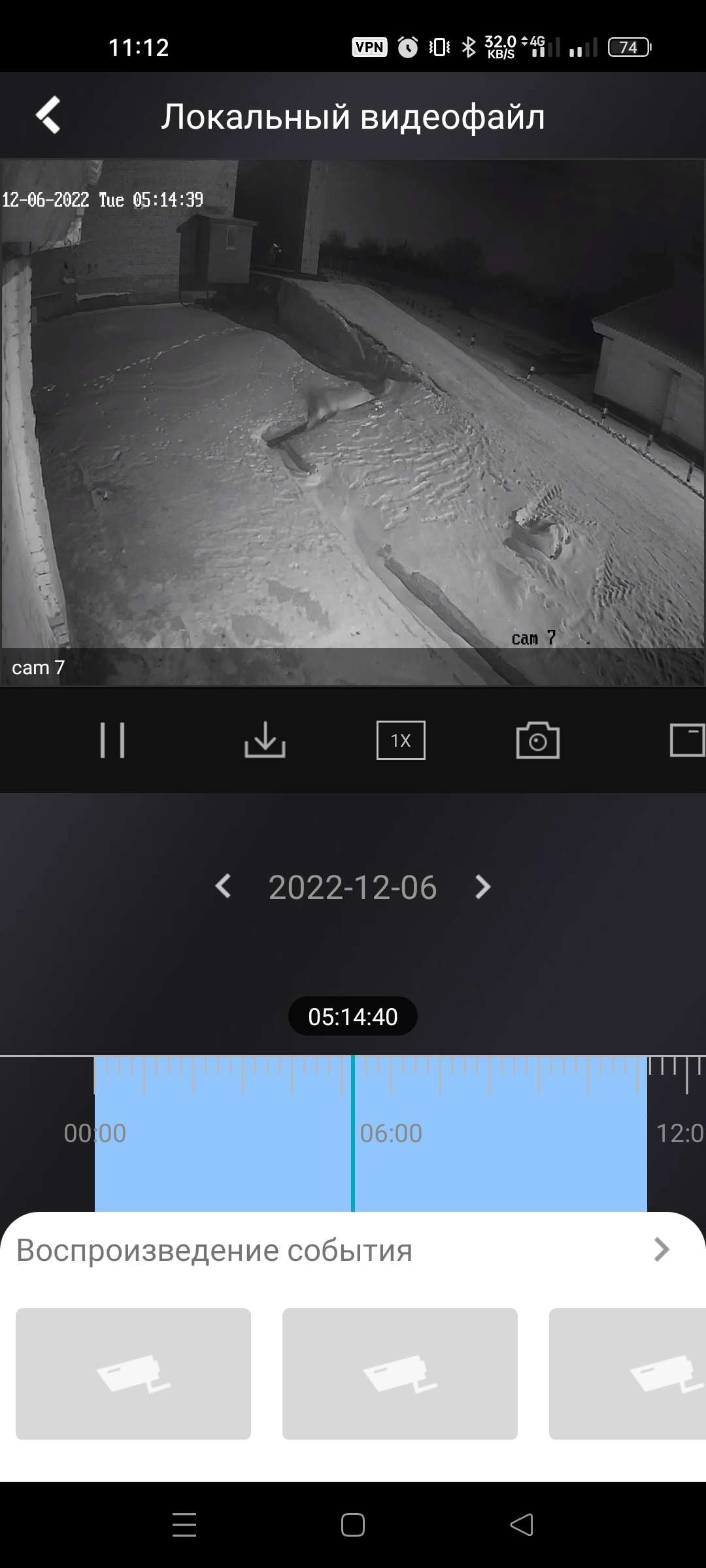Tap the partially visible icon right of snapshot
The width and height of the screenshot is (706, 1568).
[688, 740]
